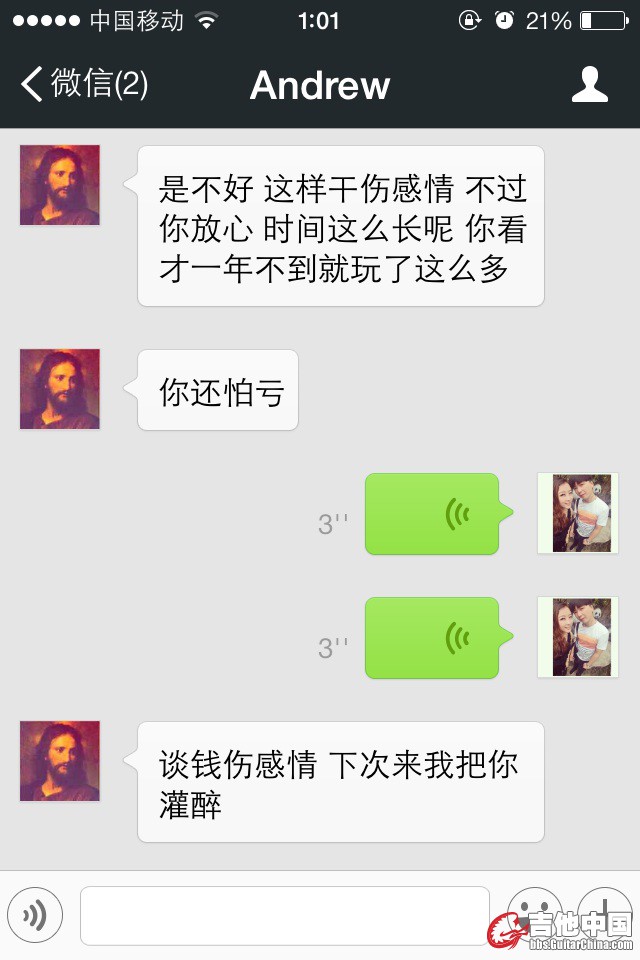Focus the message text field

pyautogui.click(x=285, y=915)
